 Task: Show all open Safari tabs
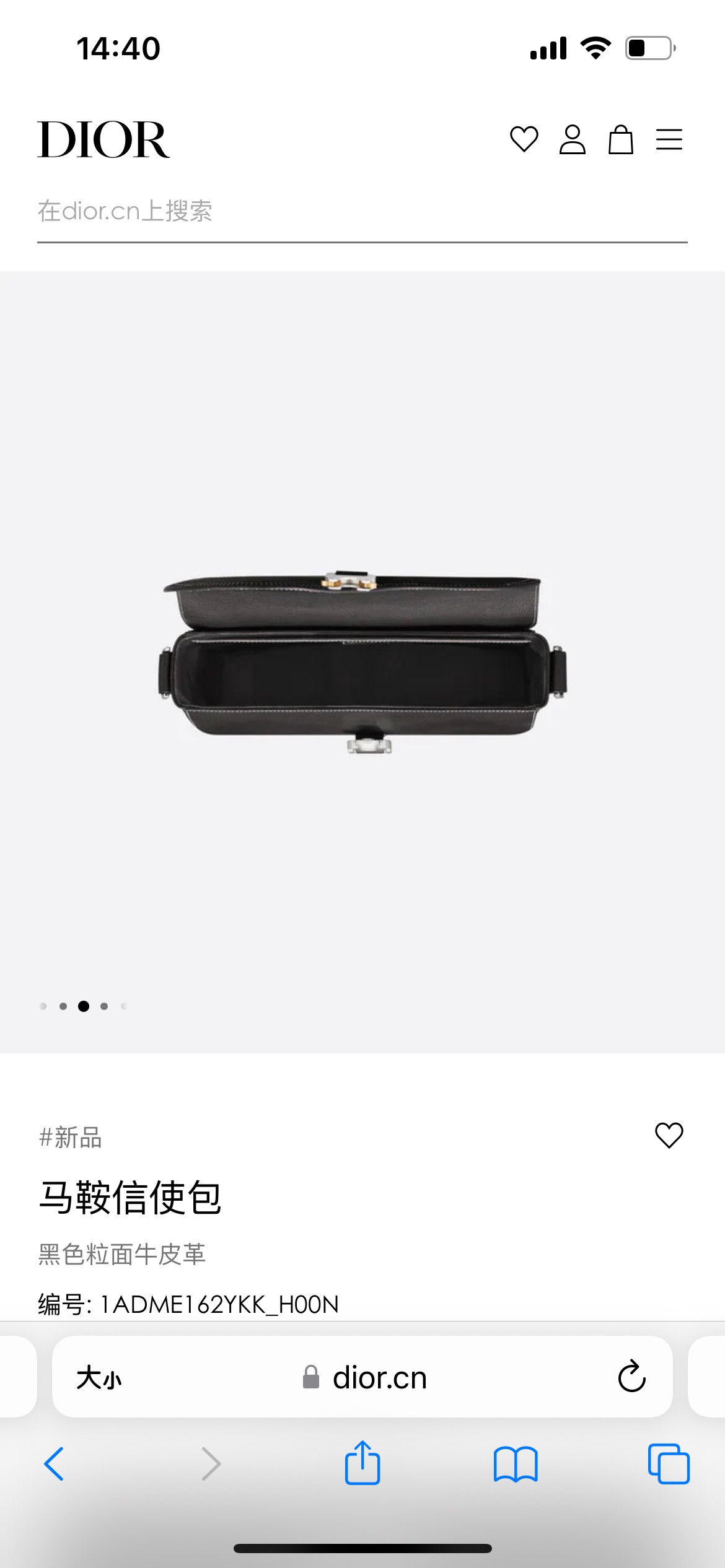click(668, 1464)
